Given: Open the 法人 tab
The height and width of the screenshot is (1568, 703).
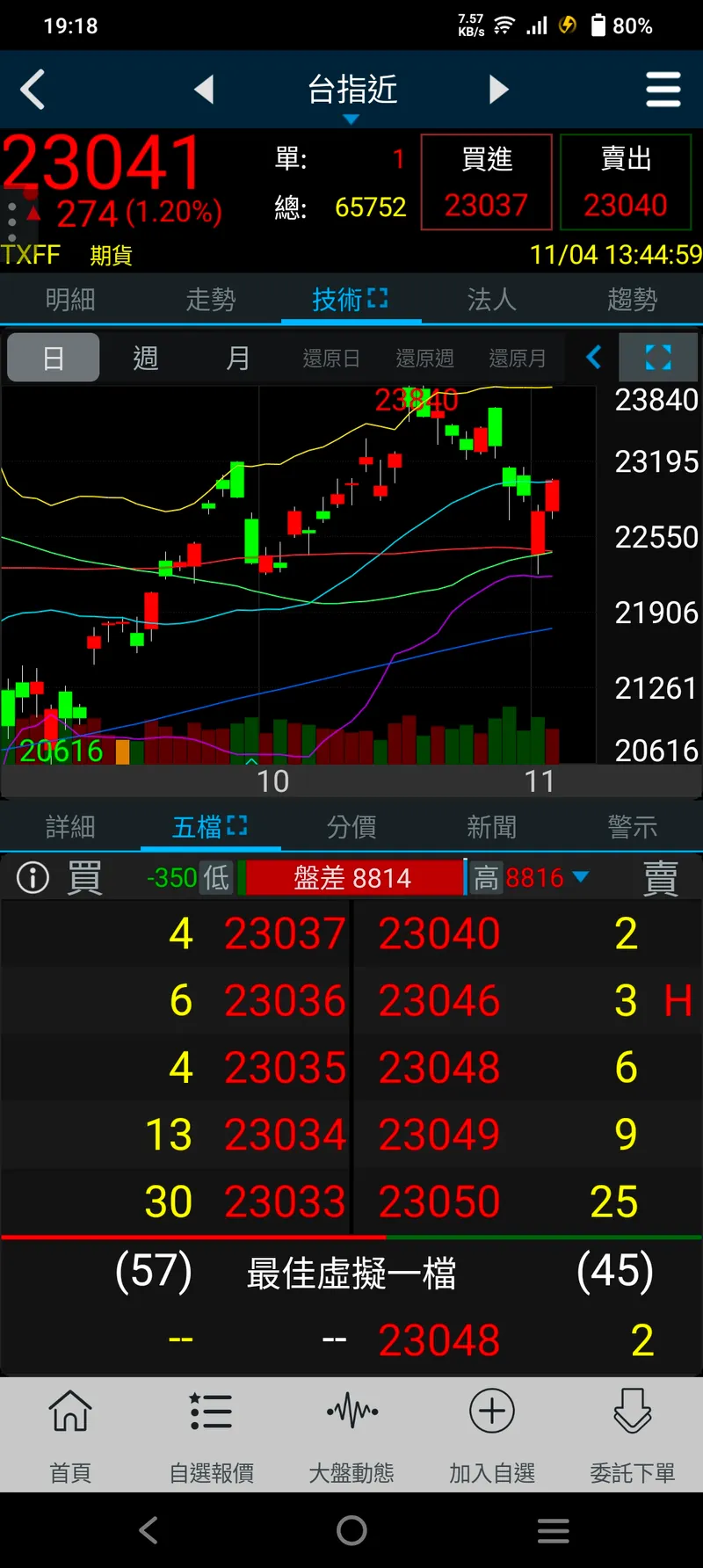Looking at the screenshot, I should pos(491,300).
